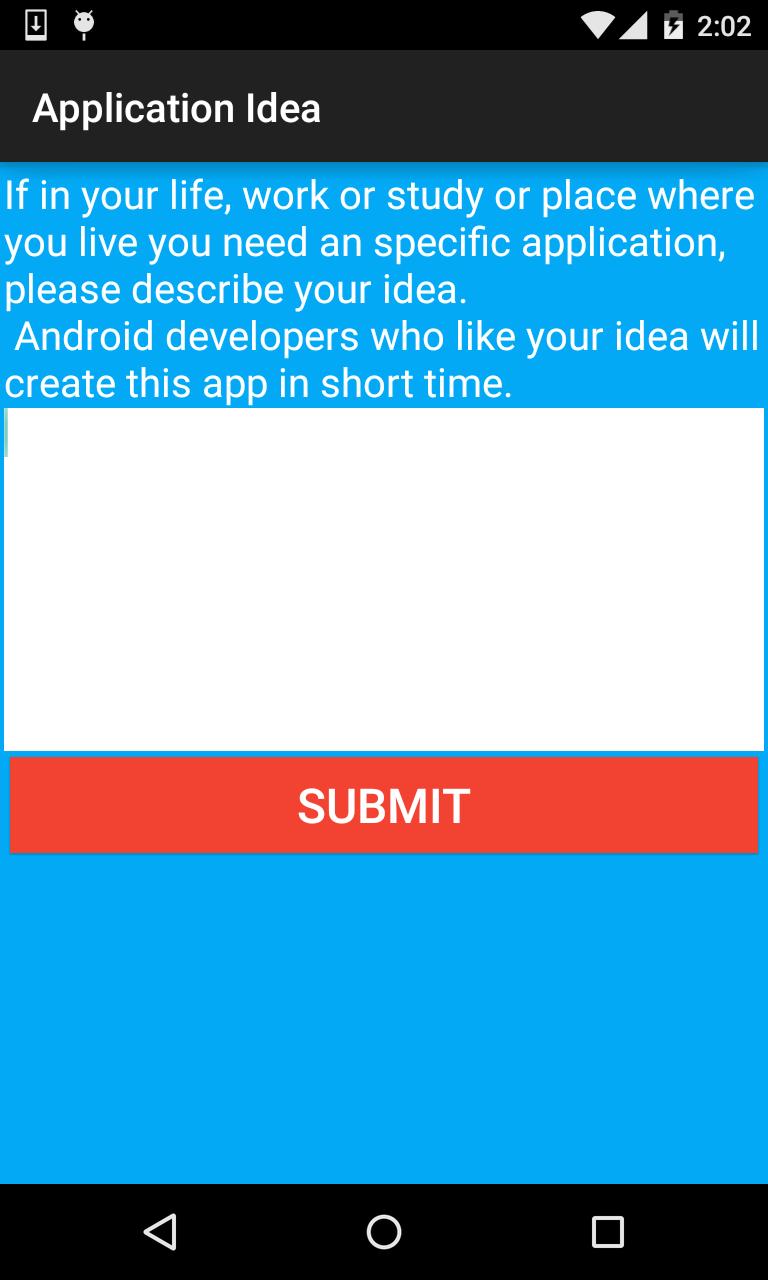Click the download icon in the status bar
Image resolution: width=768 pixels, height=1280 pixels.
(x=38, y=24)
